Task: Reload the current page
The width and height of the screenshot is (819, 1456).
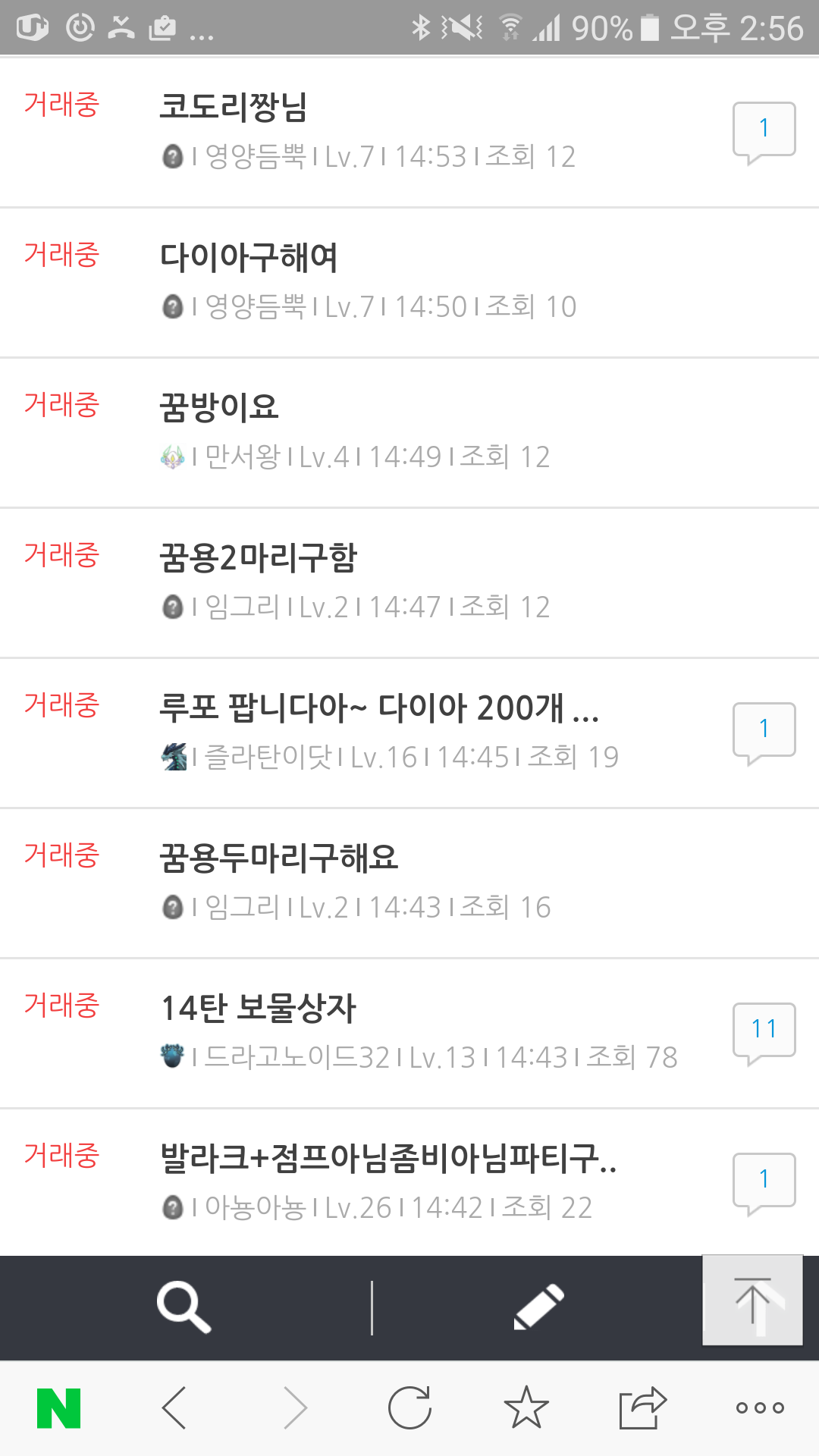Action: 409,1408
